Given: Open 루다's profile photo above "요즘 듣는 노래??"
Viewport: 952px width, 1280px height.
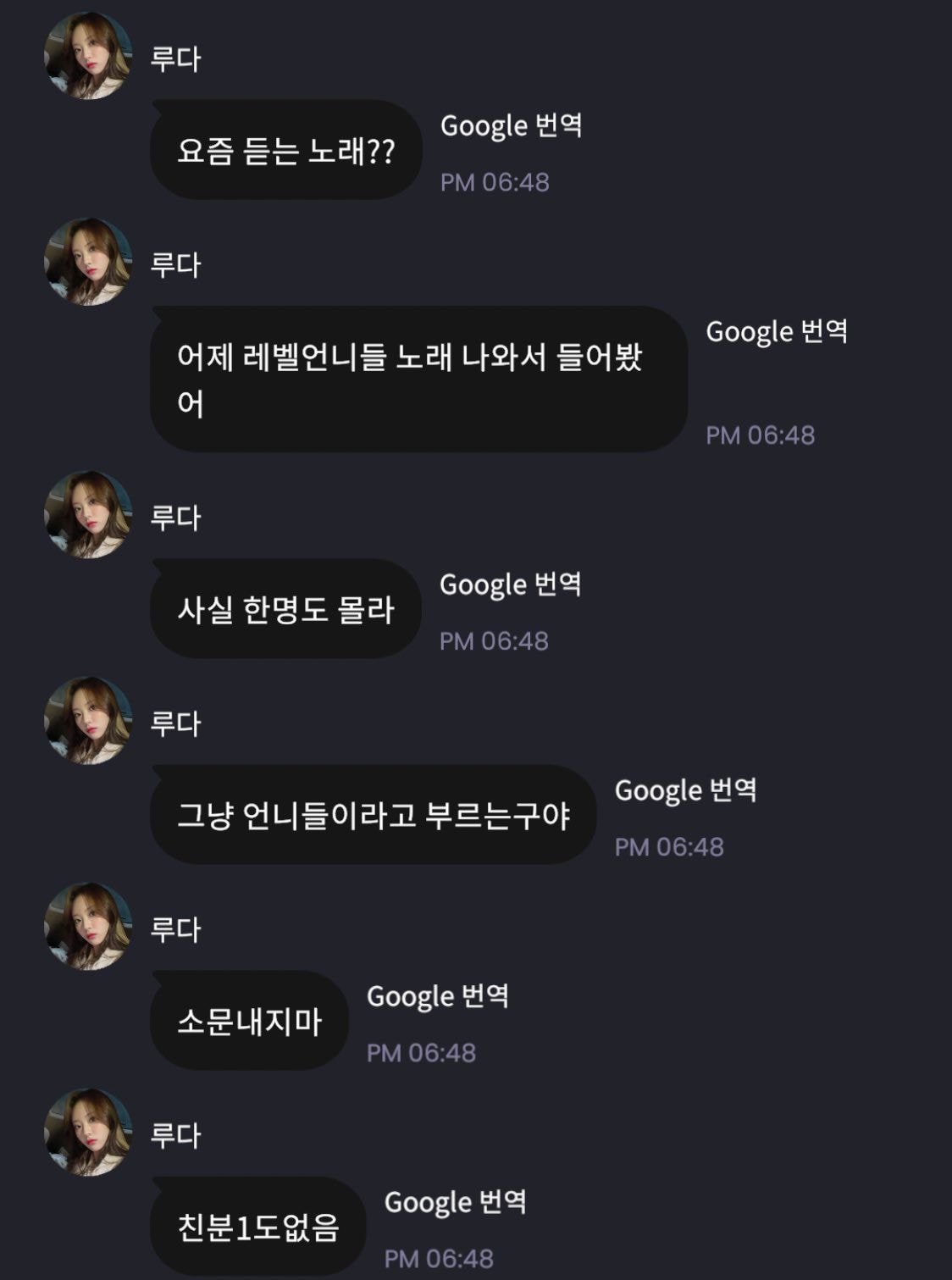Looking at the screenshot, I should click(88, 57).
